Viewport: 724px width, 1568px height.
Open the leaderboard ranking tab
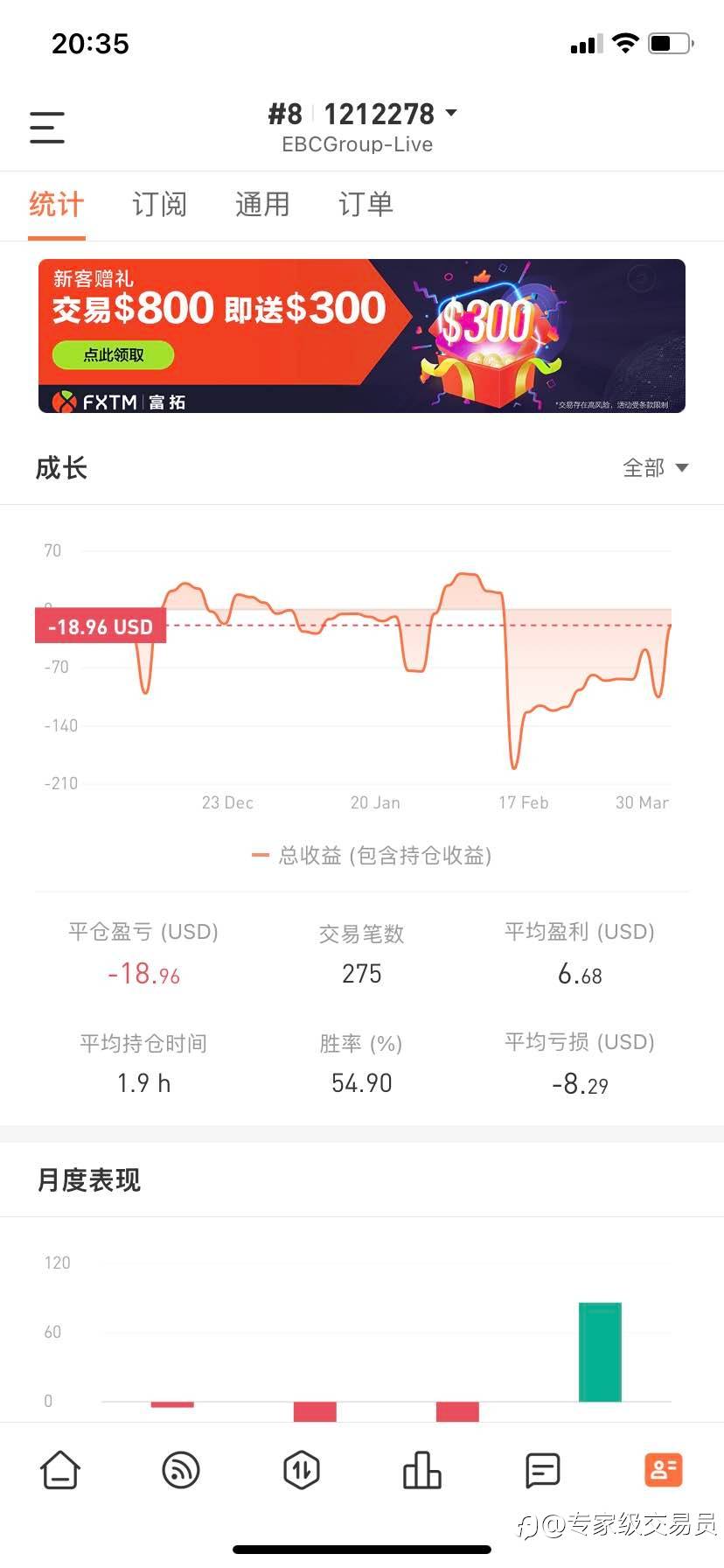tap(422, 1470)
